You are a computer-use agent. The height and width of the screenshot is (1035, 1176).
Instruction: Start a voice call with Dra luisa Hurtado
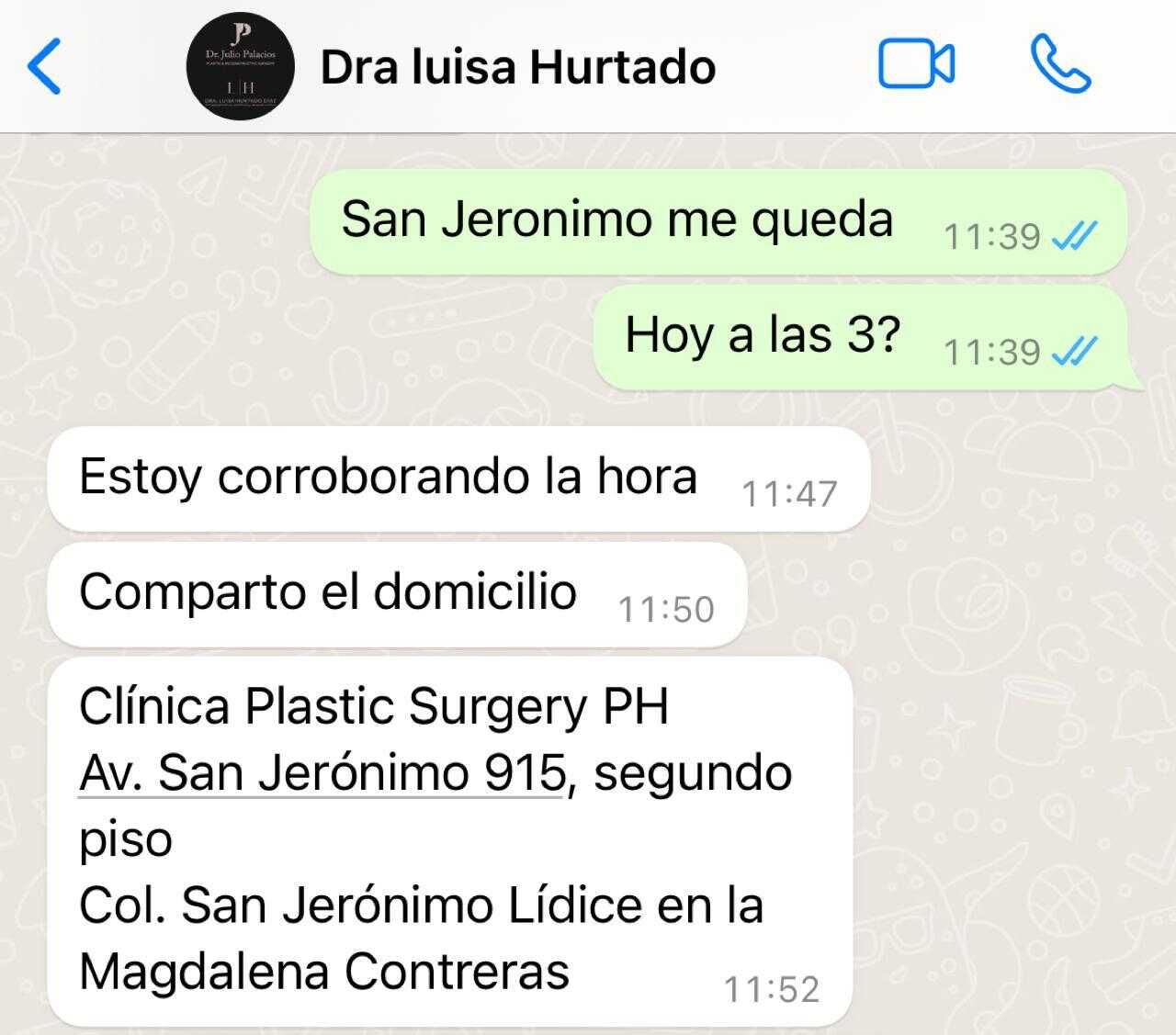coord(1060,65)
